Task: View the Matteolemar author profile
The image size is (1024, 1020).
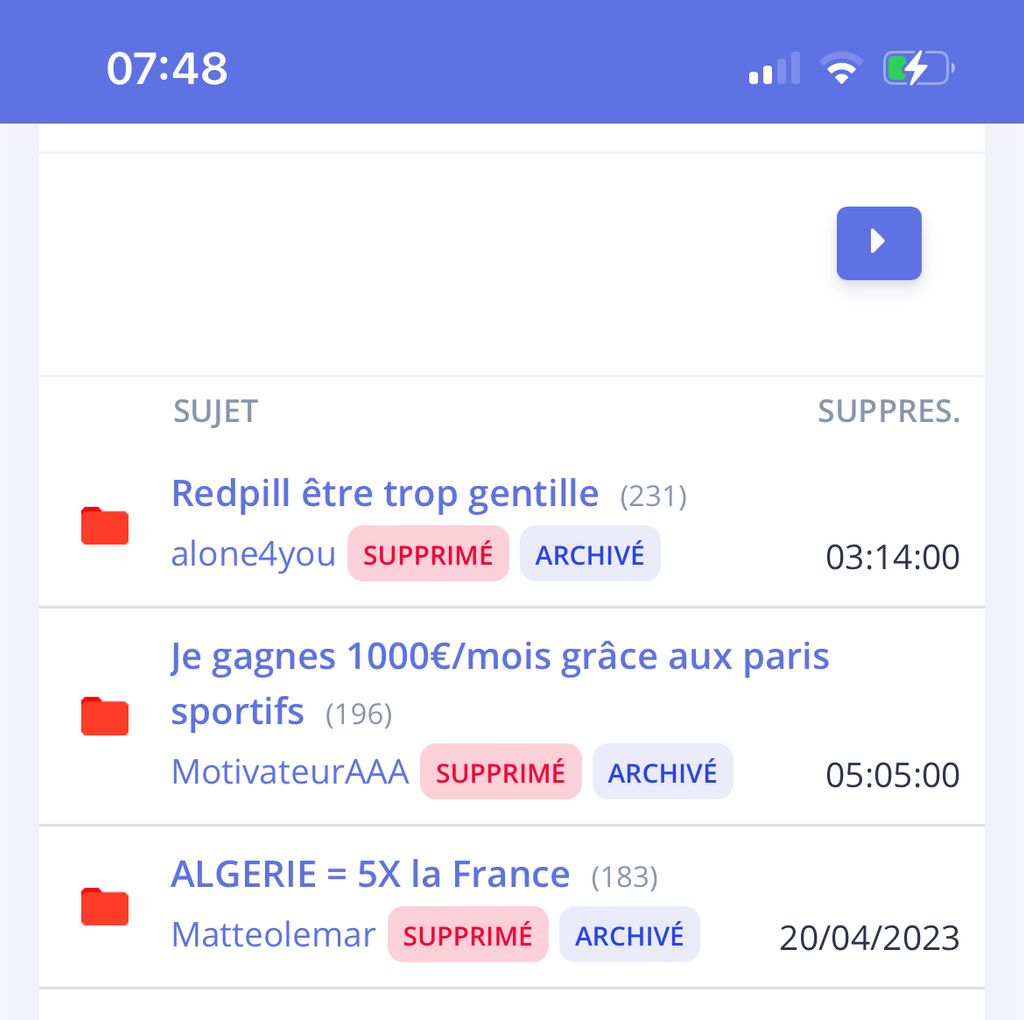Action: (x=273, y=936)
